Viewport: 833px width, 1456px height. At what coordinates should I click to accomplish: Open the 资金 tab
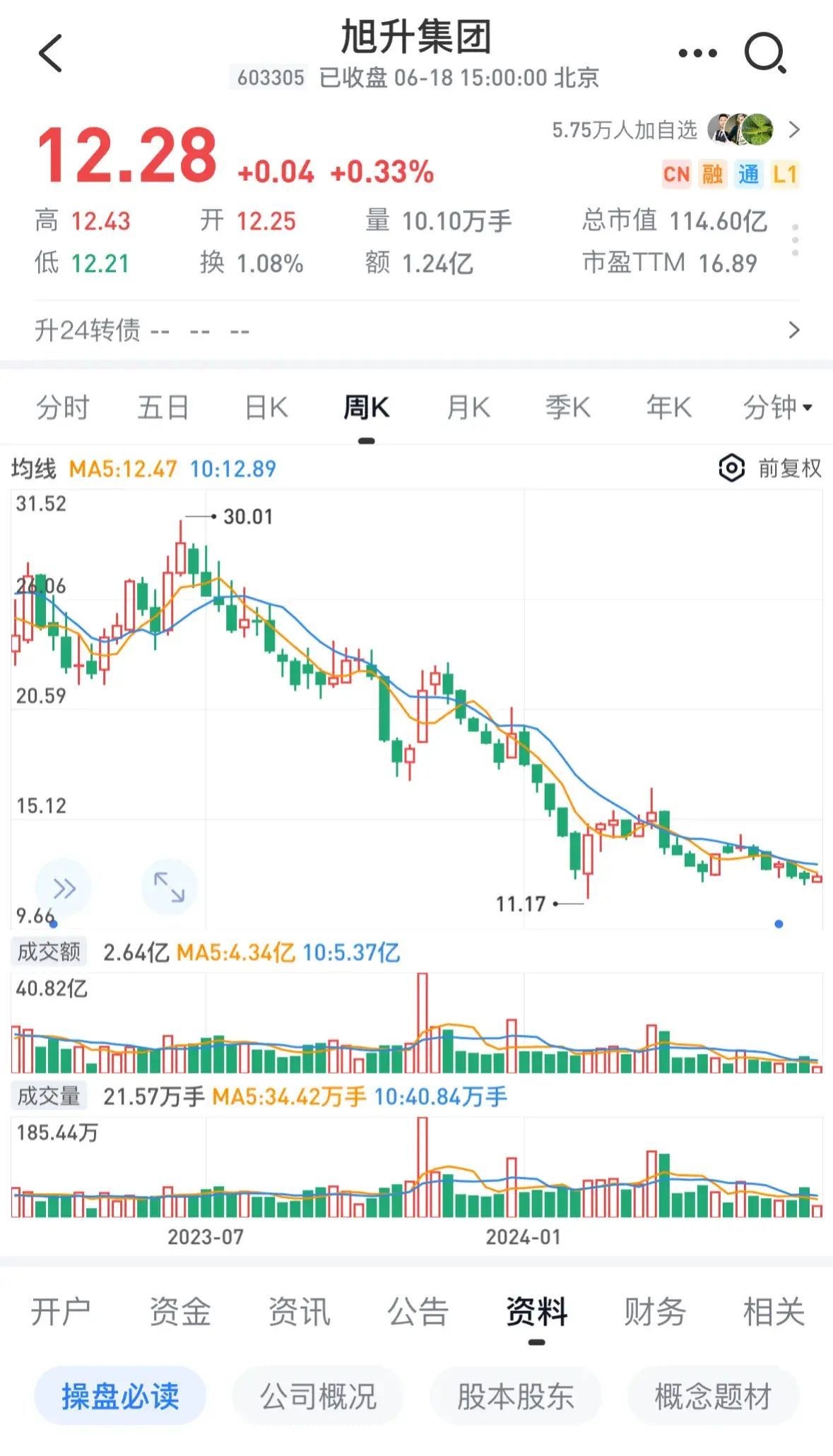[x=179, y=1312]
